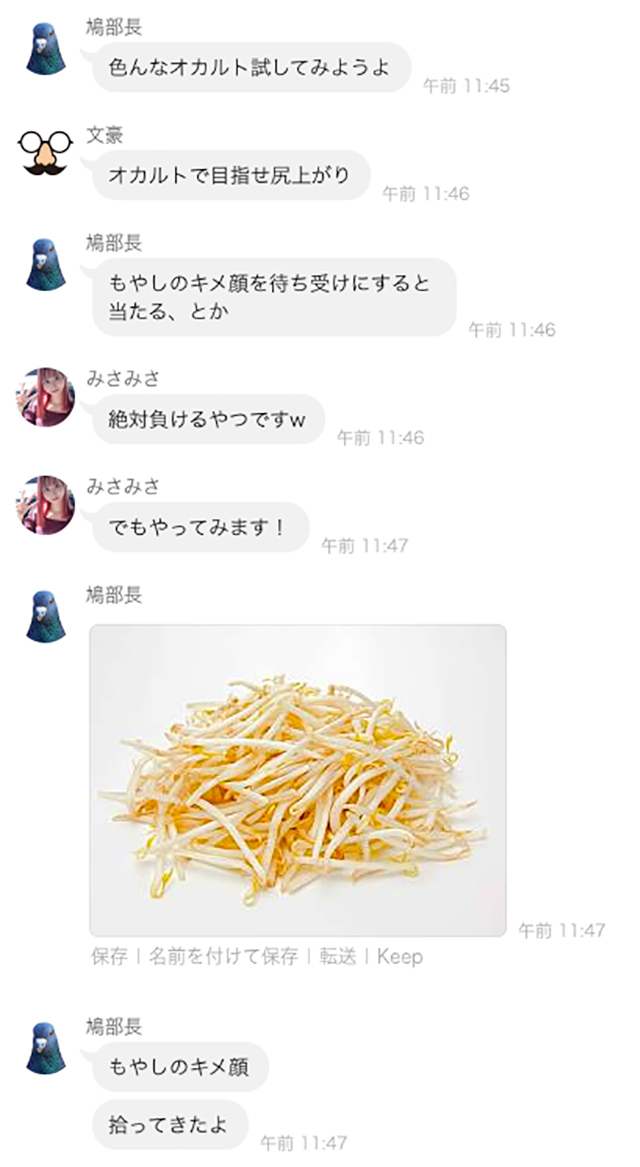Save the photo to Keep
Viewport: 640px width, 1167px height.
[x=400, y=957]
